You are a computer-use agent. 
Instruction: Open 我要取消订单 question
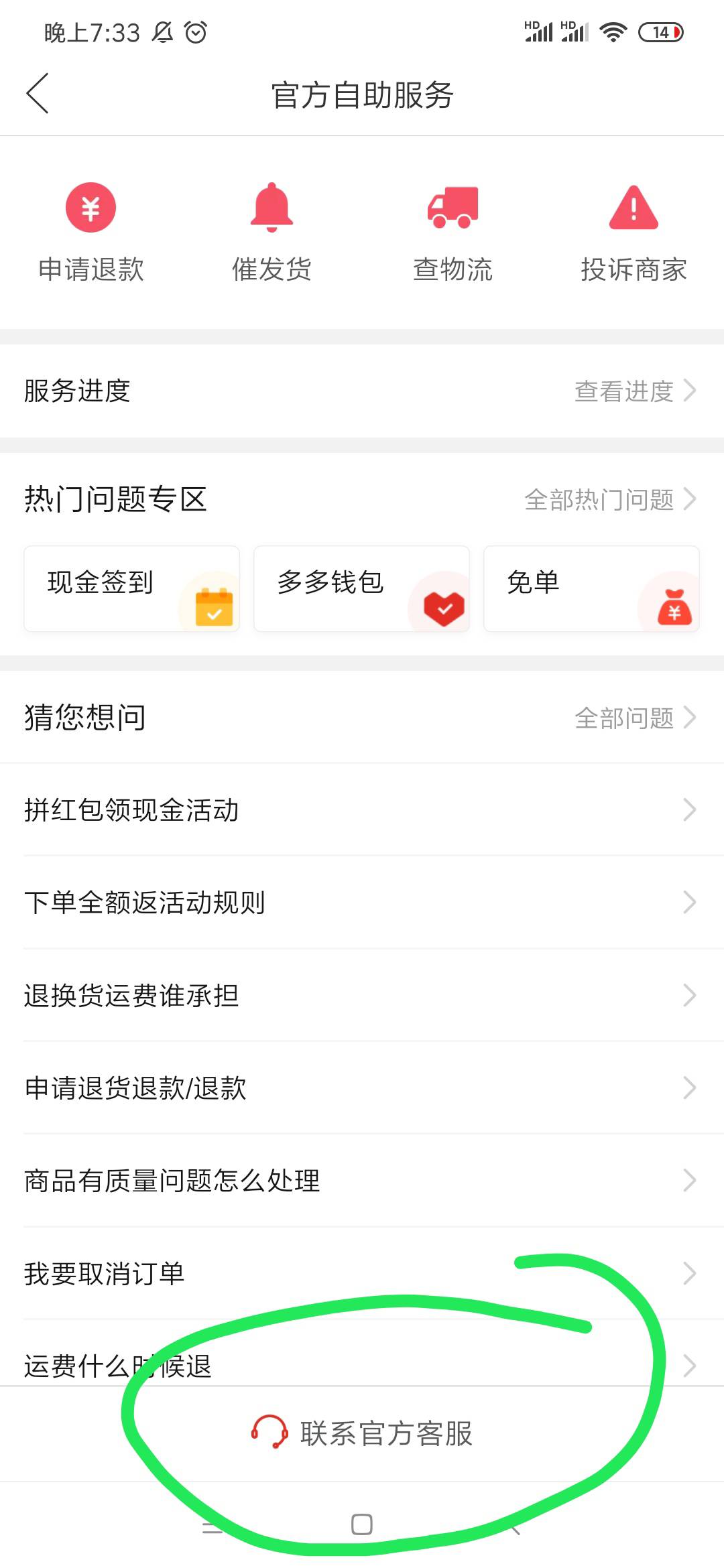tap(362, 1273)
